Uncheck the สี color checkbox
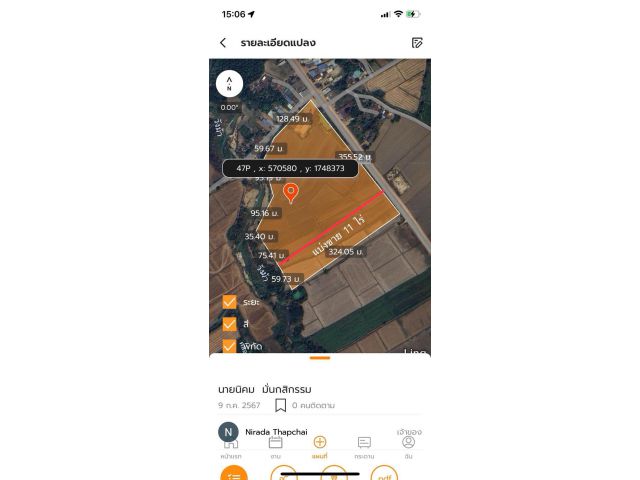The width and height of the screenshot is (640, 480). [229, 324]
